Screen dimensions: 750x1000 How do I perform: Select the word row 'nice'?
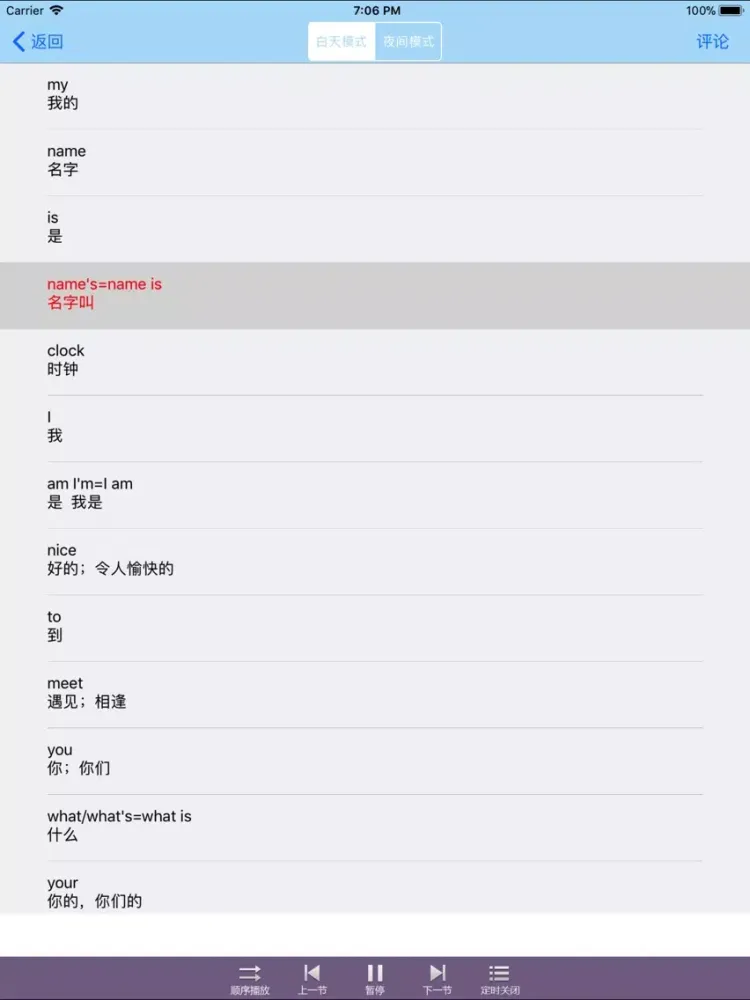[375, 560]
